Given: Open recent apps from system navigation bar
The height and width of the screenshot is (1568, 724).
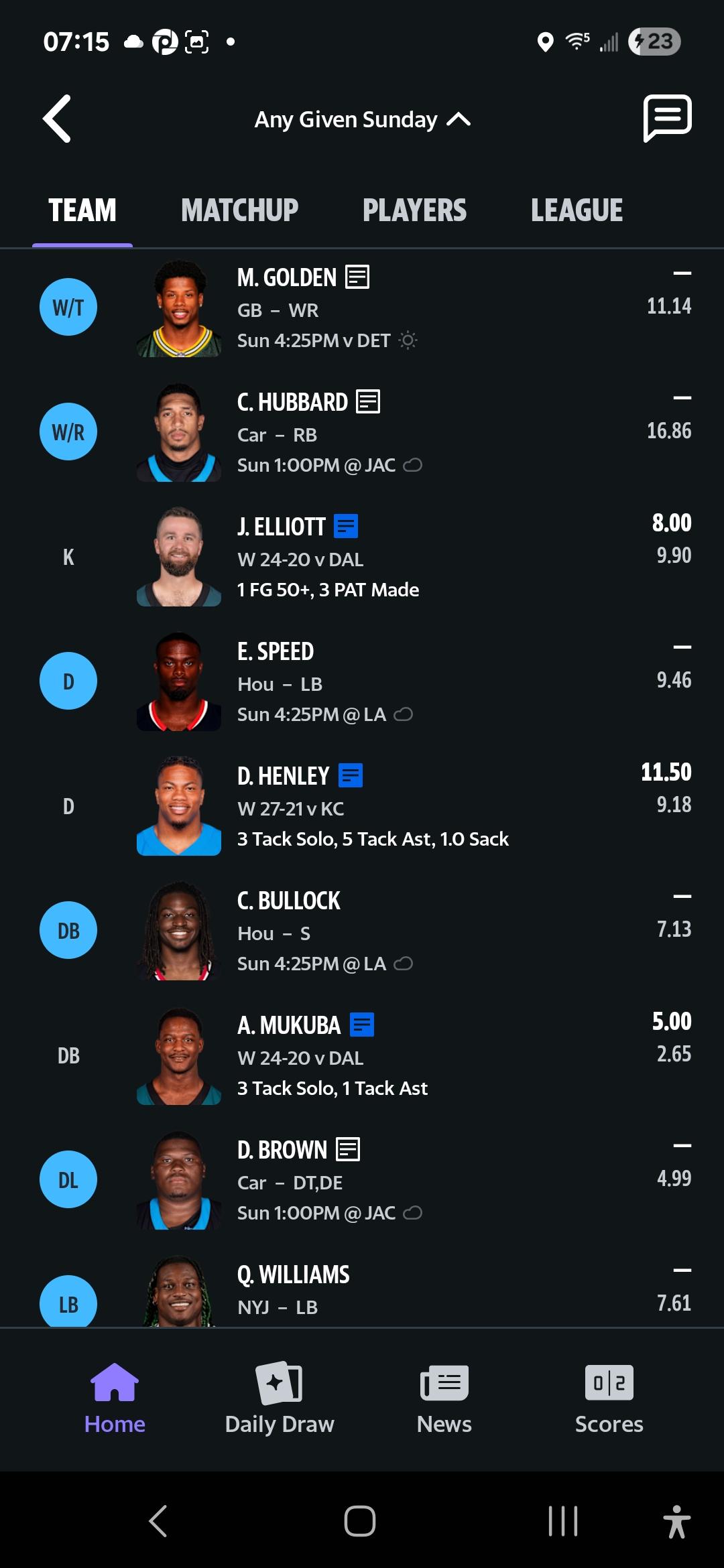Looking at the screenshot, I should click(563, 1521).
